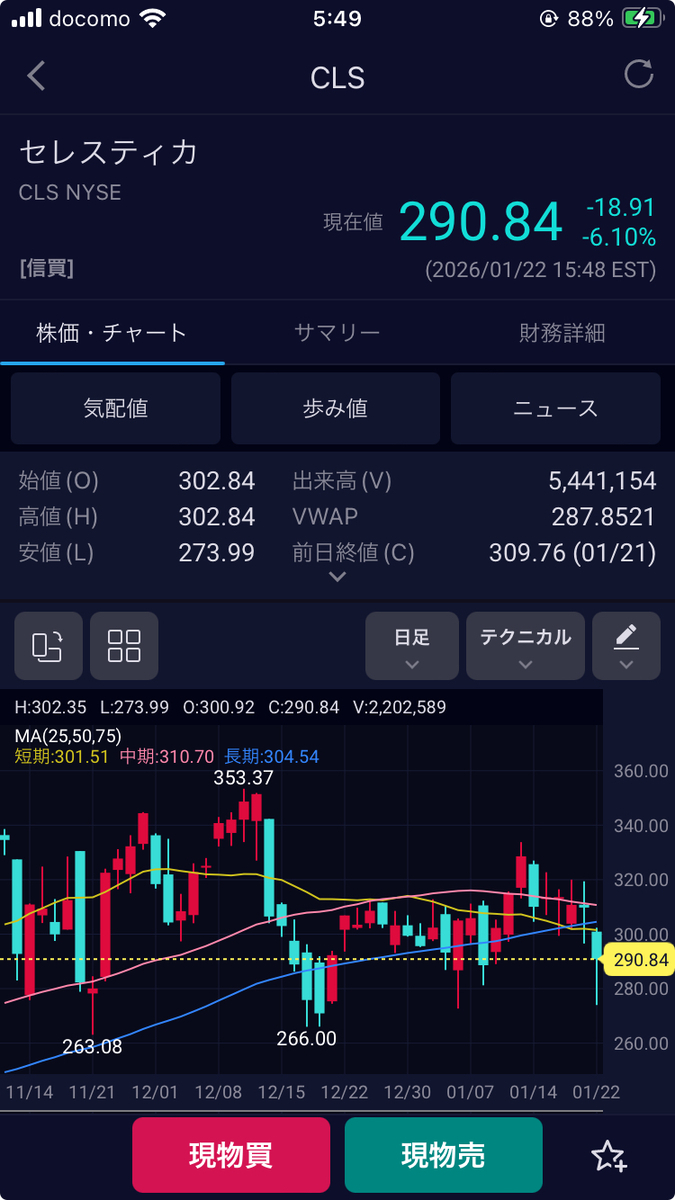Open the 気配値 quote board
This screenshot has width=675, height=1200.
click(116, 408)
